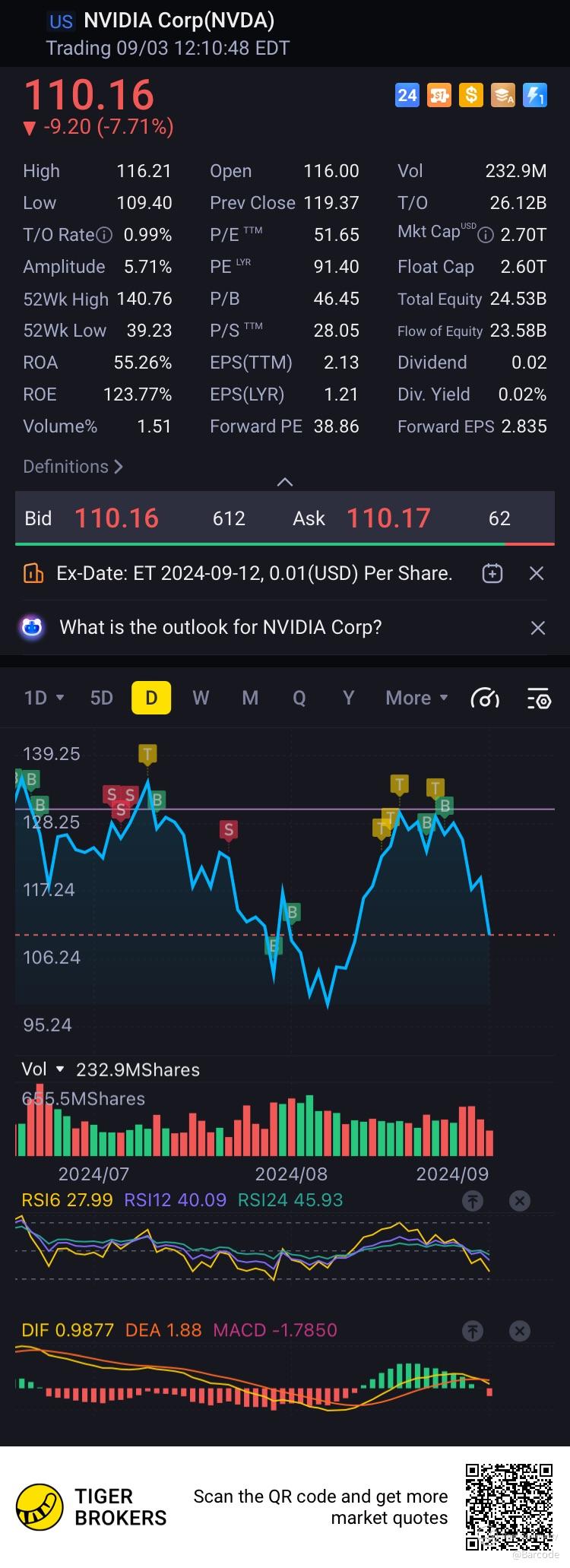Close the NVIDIA outlook suggestion
570x1568 pixels.
point(537,628)
